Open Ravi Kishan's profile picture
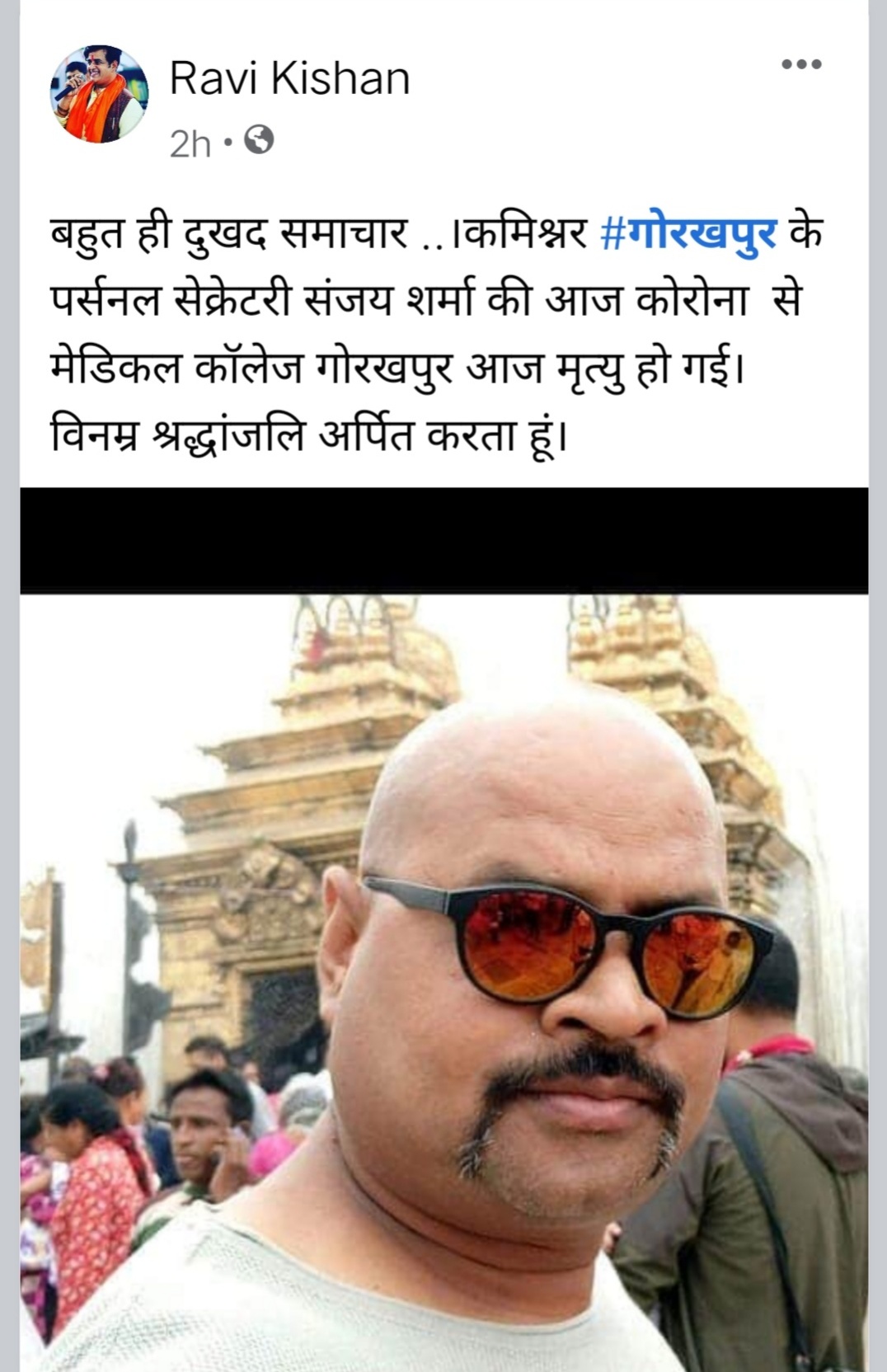The width and height of the screenshot is (887, 1372). click(100, 95)
